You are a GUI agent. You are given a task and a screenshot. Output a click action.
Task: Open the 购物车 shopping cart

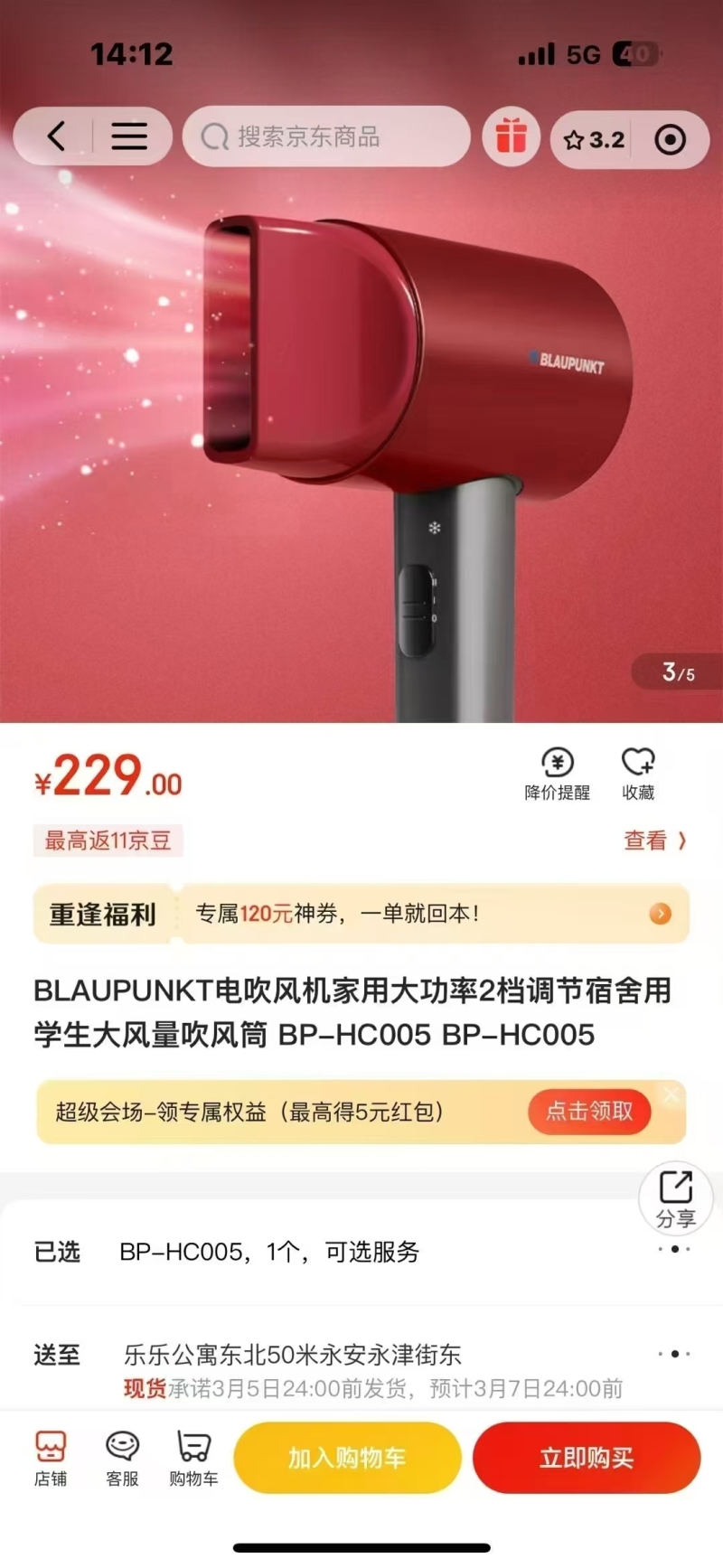tap(193, 1457)
